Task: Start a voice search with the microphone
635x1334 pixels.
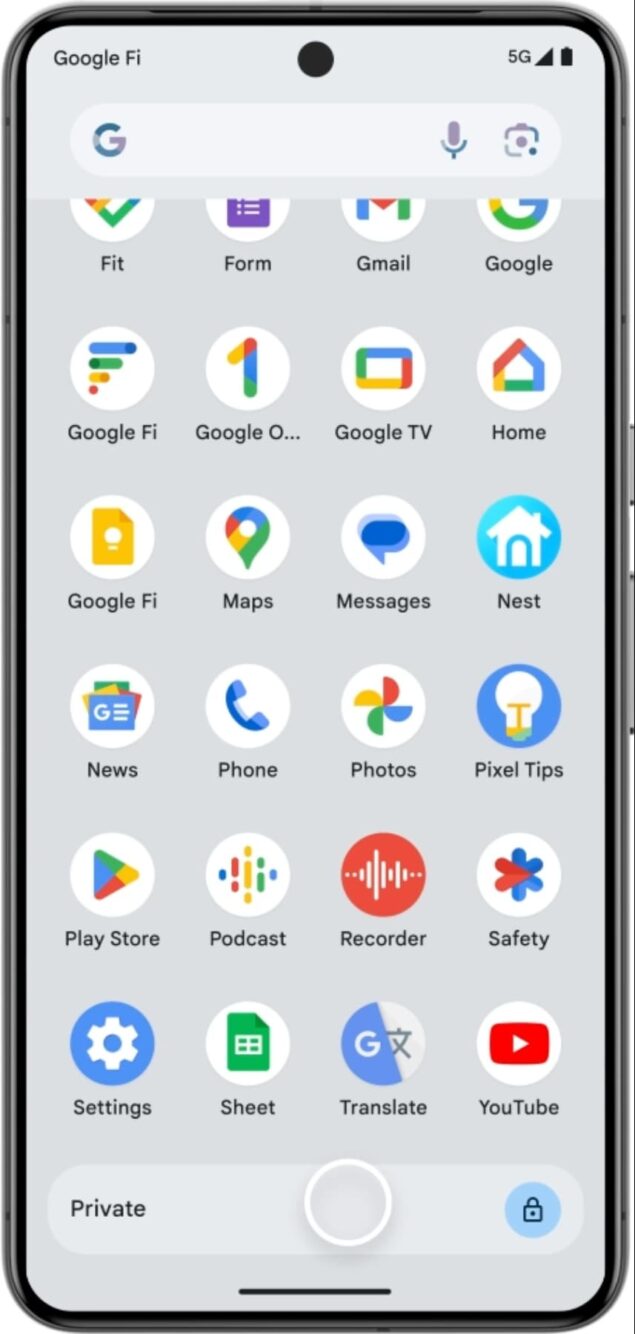Action: (x=454, y=140)
